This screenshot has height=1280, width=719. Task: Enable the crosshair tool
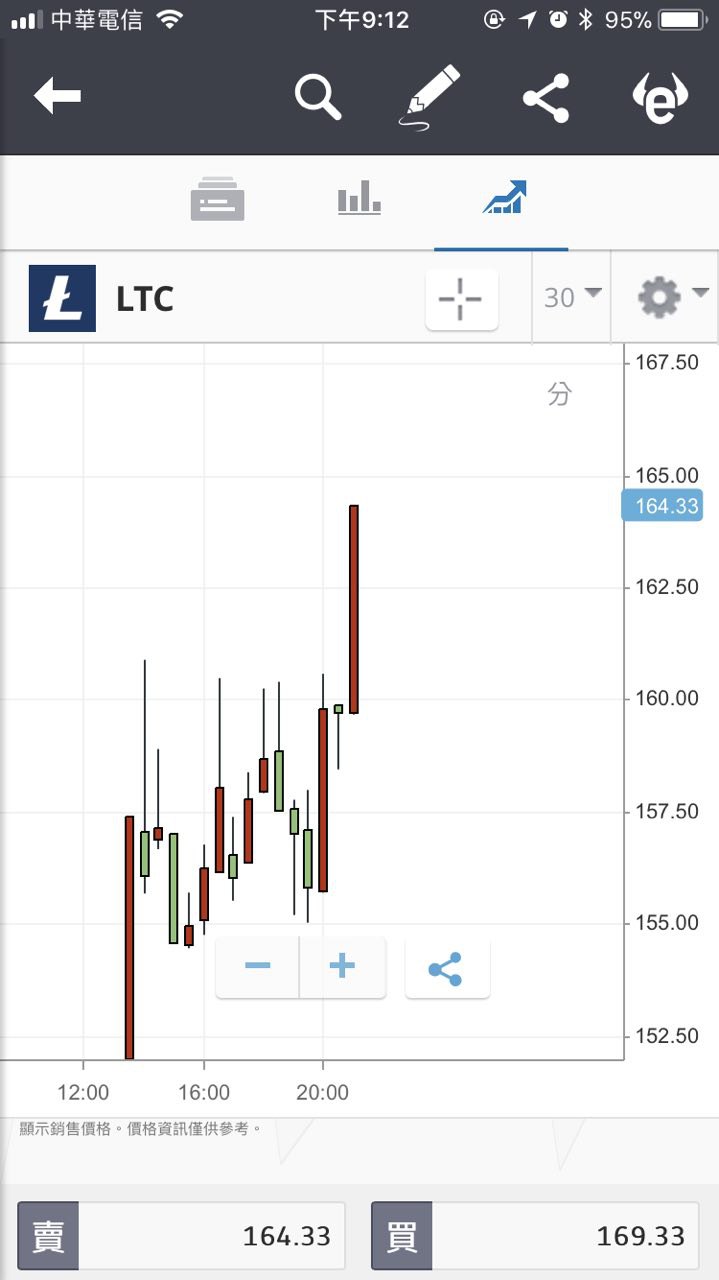coord(461,298)
